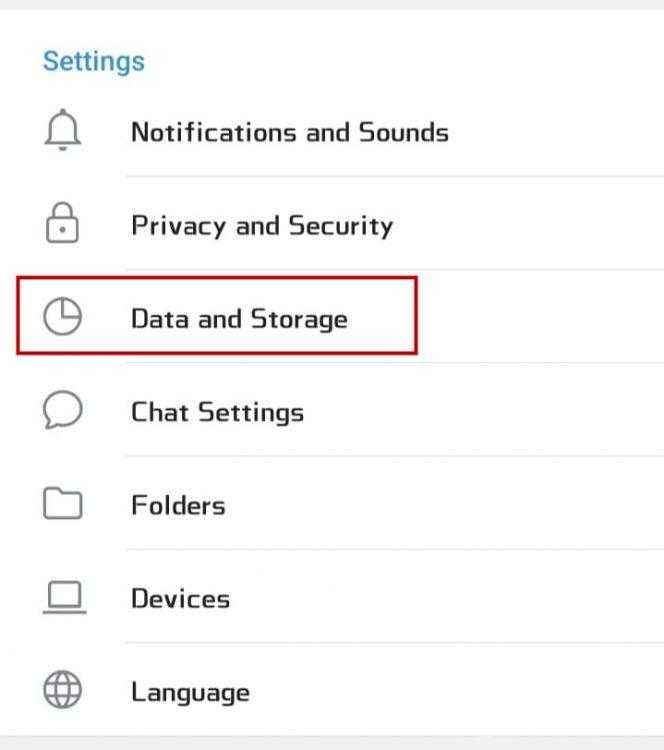664x750 pixels.
Task: Open Notifications and Sounds settings
Action: tap(289, 132)
